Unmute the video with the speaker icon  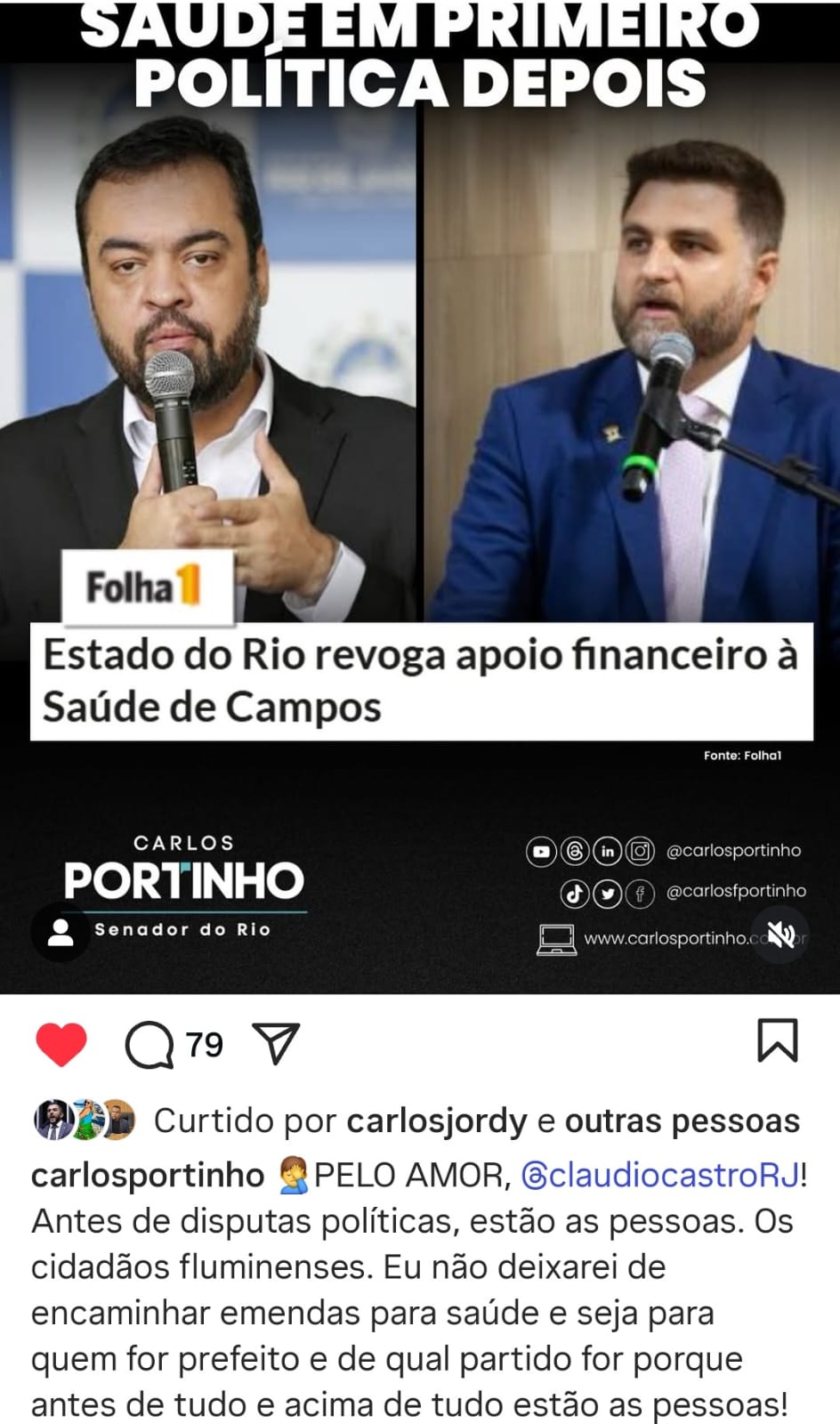click(781, 934)
